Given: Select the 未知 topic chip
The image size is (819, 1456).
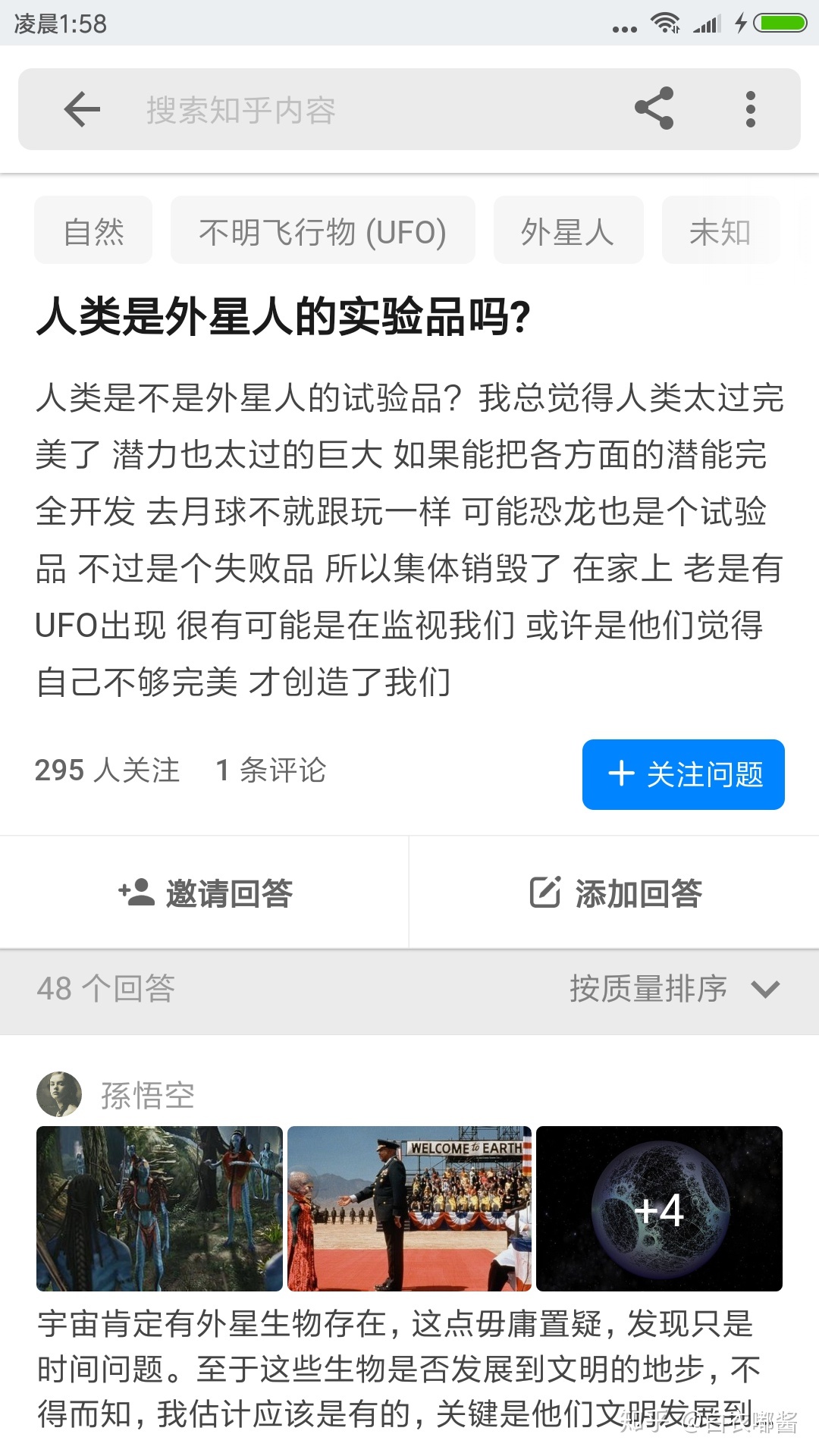Looking at the screenshot, I should pos(720,231).
